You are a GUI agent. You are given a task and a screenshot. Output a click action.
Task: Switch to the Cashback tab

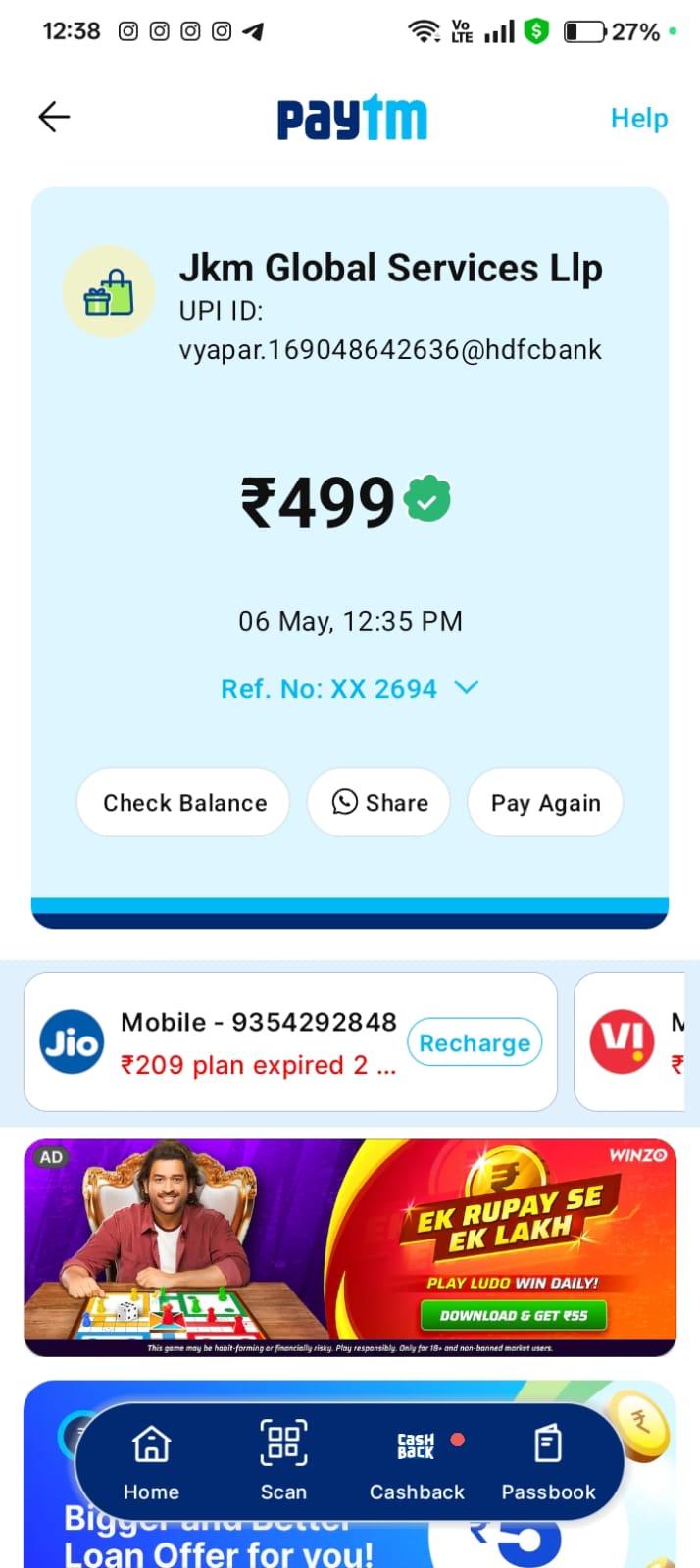pos(417,1463)
